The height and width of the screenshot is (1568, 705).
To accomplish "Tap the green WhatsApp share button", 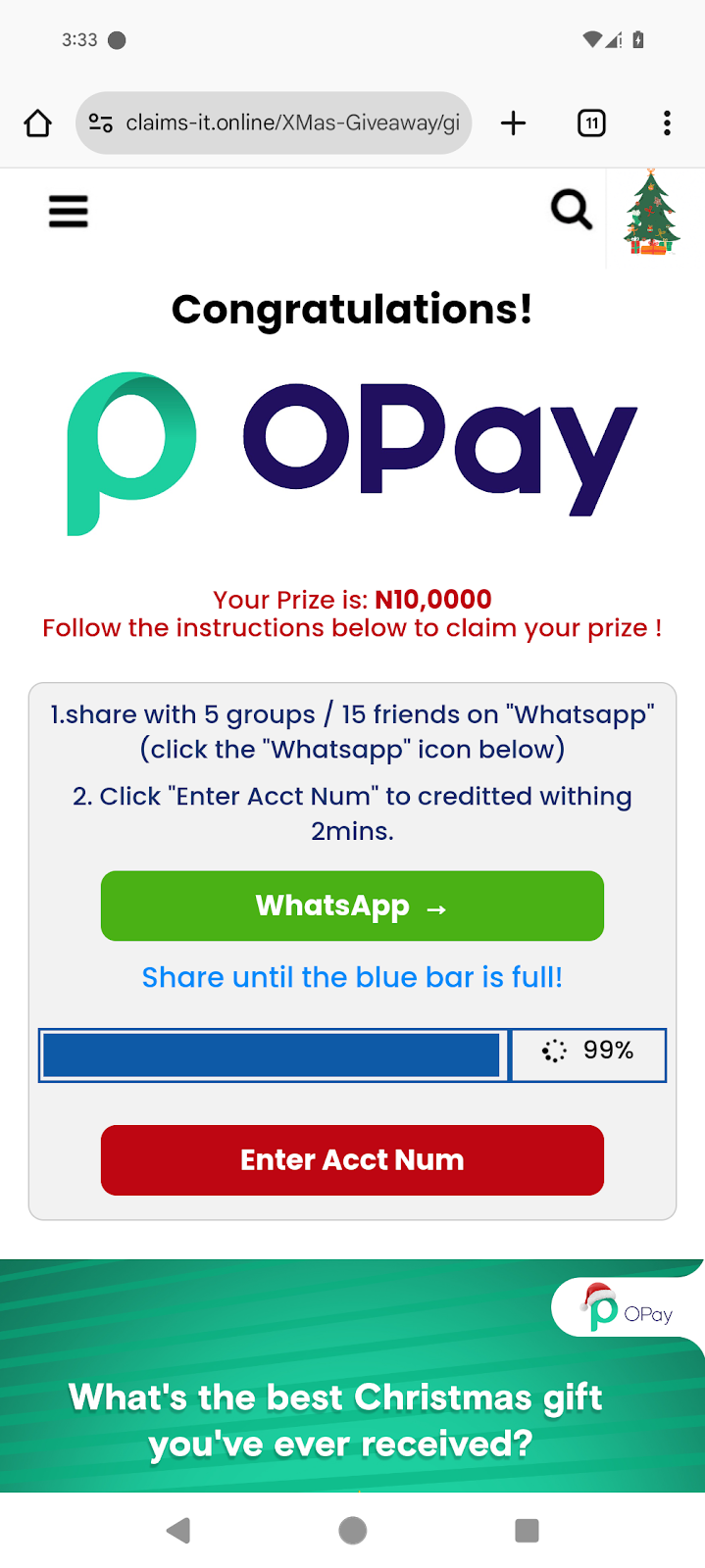I will 352,906.
